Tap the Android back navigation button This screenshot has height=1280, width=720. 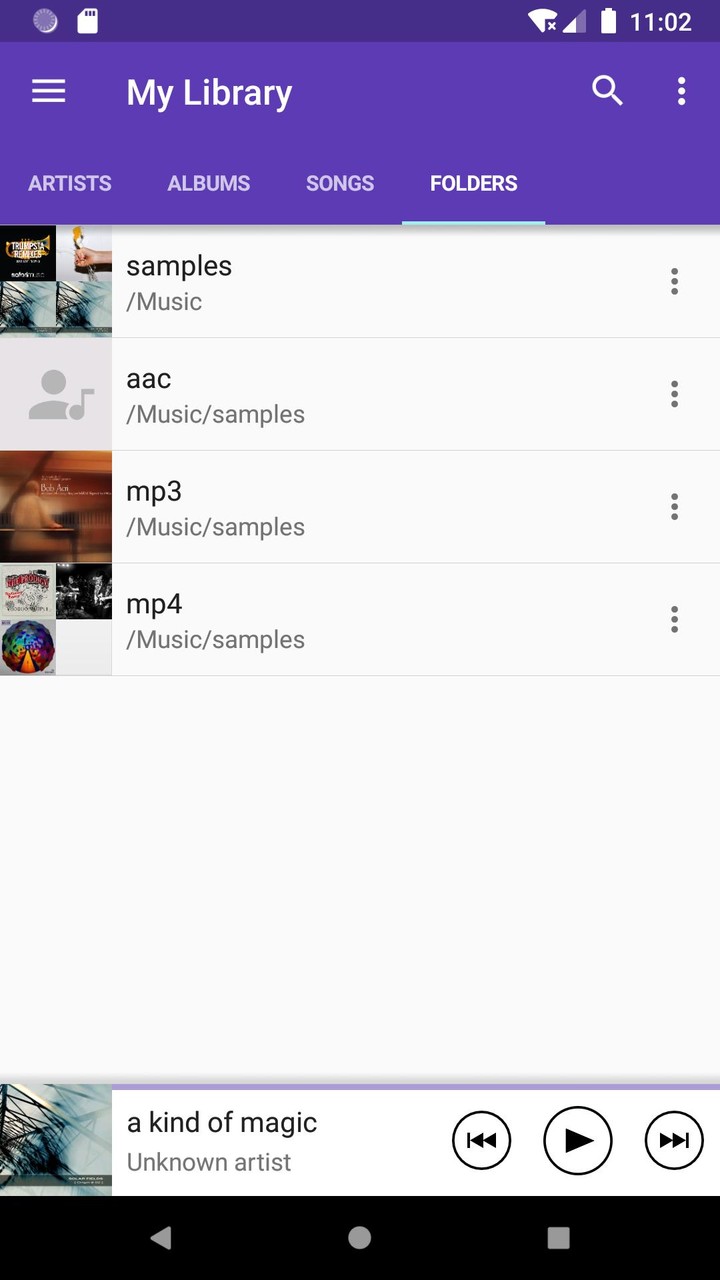click(161, 1237)
